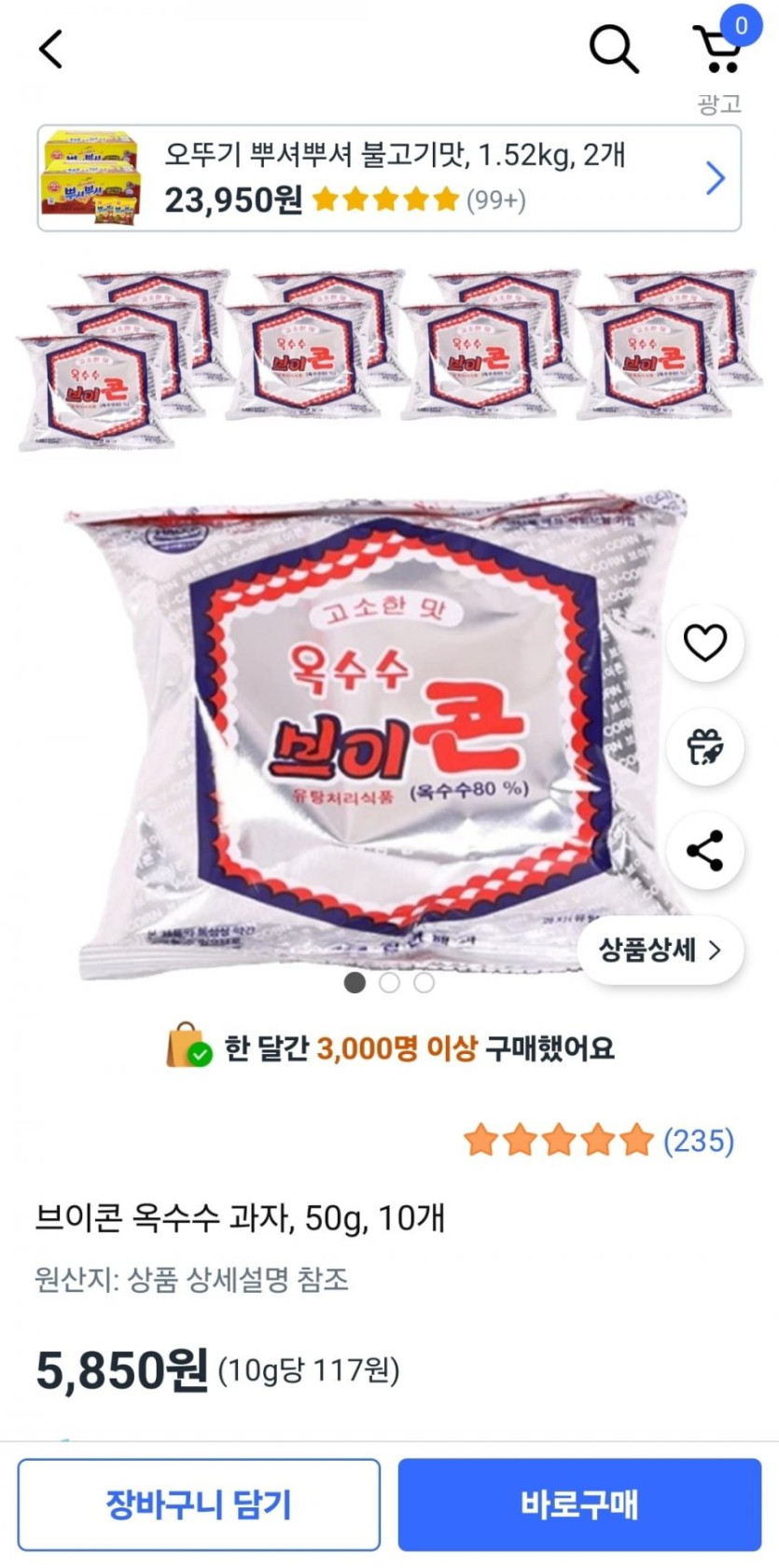Select the second image page dot

(x=390, y=982)
